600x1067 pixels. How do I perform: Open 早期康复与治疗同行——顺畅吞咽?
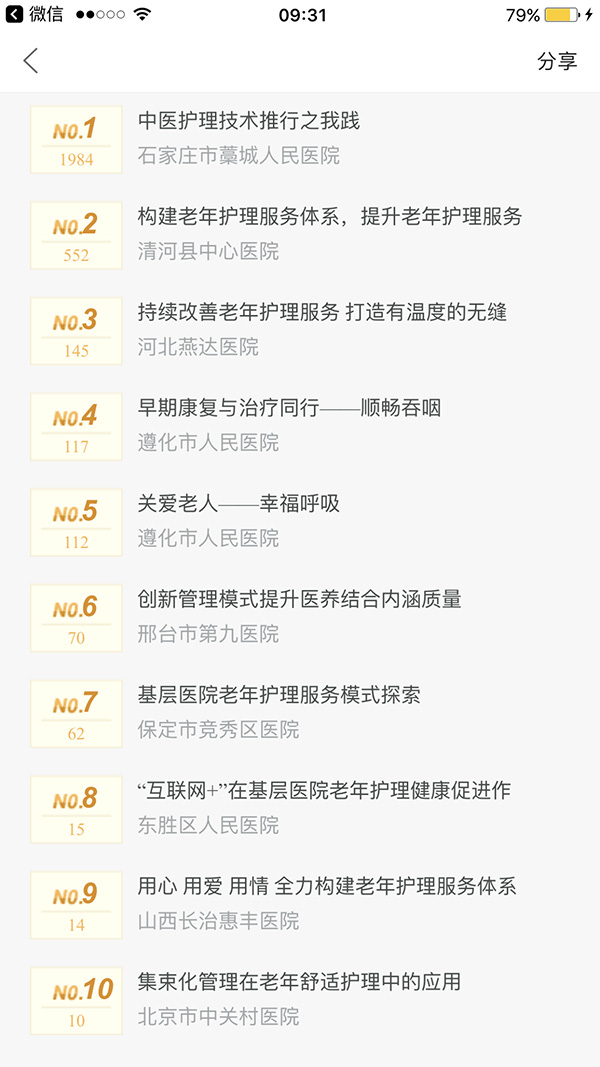point(300,427)
